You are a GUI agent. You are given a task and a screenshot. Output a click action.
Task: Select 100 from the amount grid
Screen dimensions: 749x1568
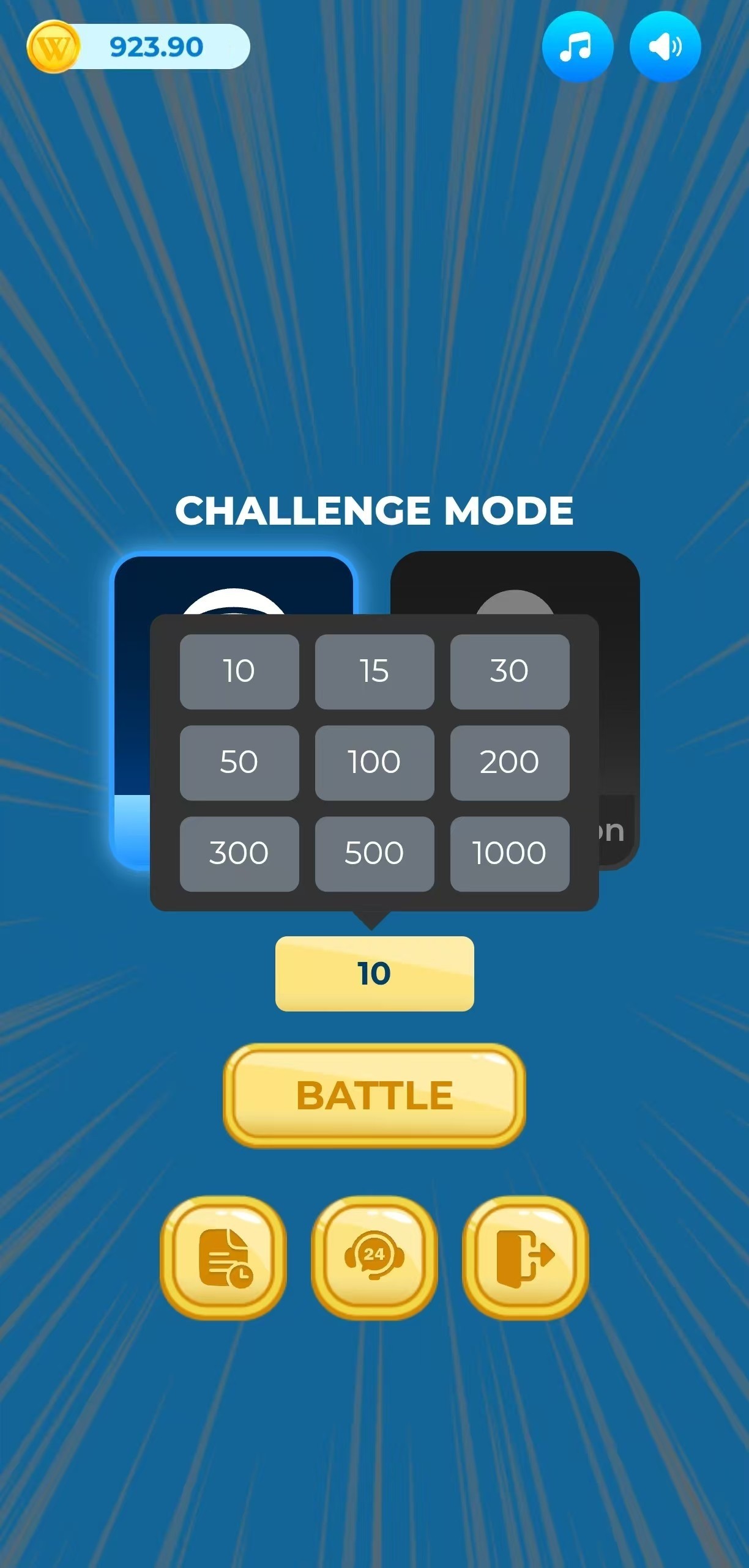[x=374, y=763]
